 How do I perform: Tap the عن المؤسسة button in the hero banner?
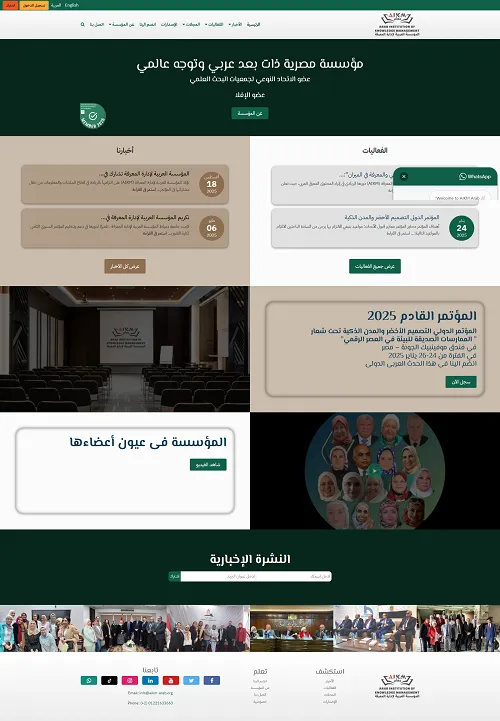point(250,113)
